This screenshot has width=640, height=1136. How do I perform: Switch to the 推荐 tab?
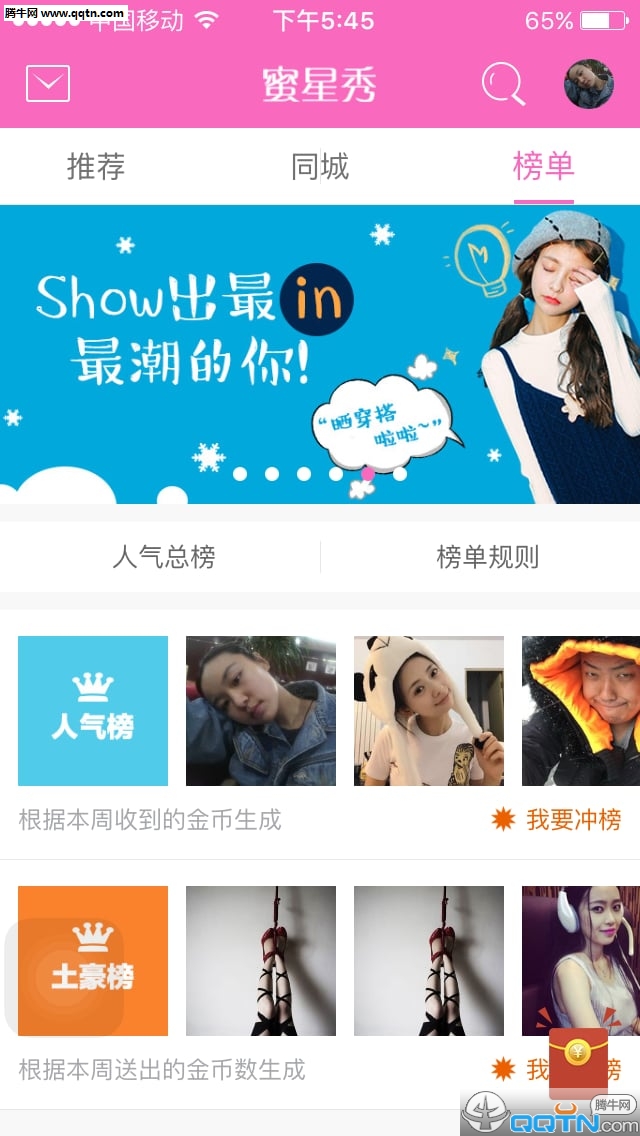point(96,166)
